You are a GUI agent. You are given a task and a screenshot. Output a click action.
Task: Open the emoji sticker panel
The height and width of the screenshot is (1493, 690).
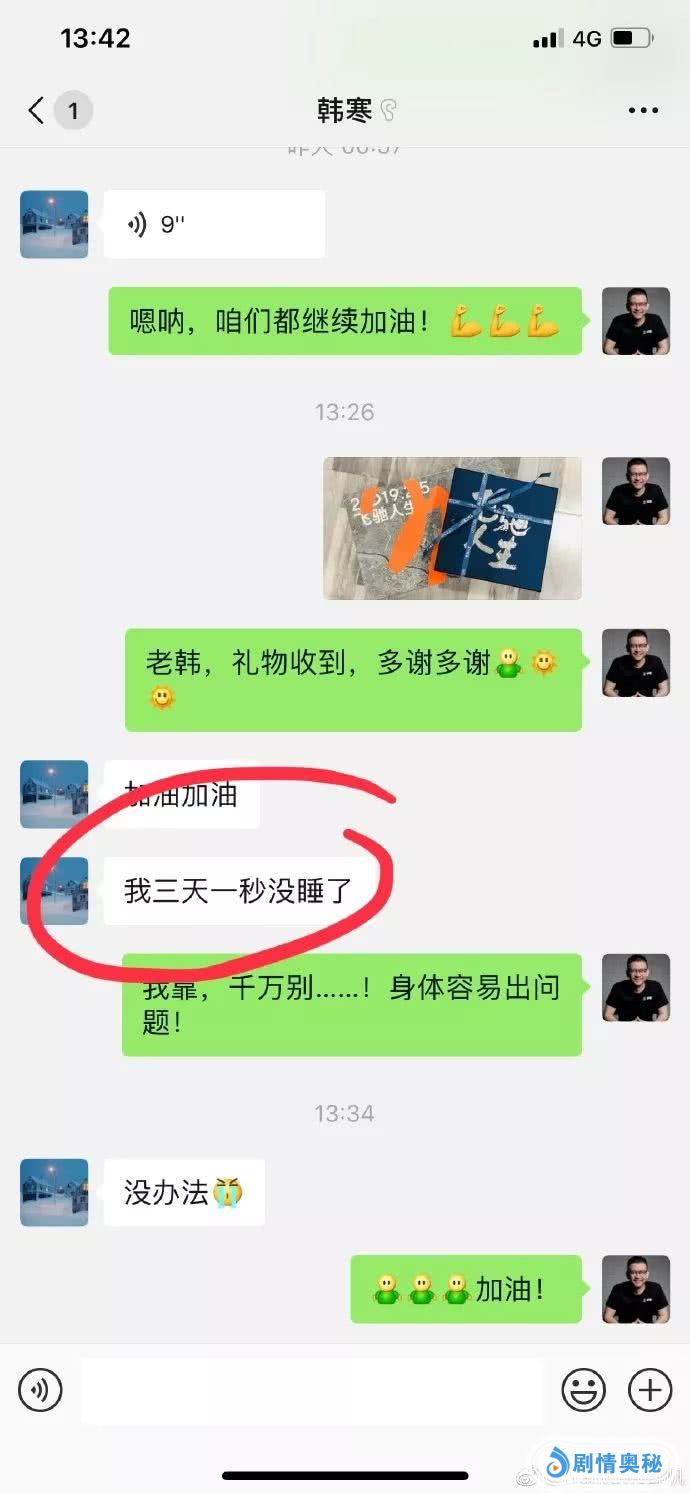point(584,1389)
